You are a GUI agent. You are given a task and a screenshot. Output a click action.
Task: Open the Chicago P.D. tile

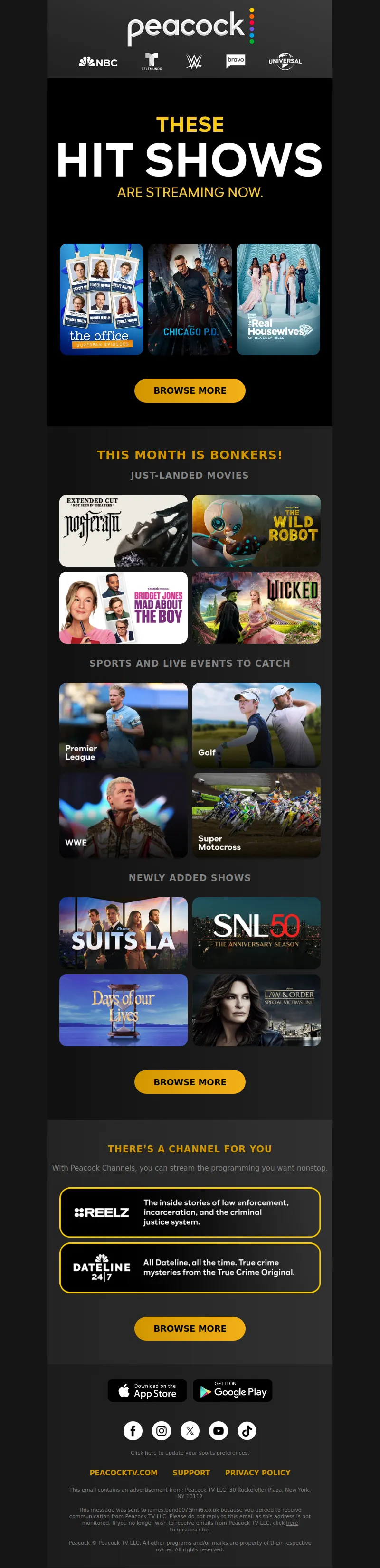[190, 299]
